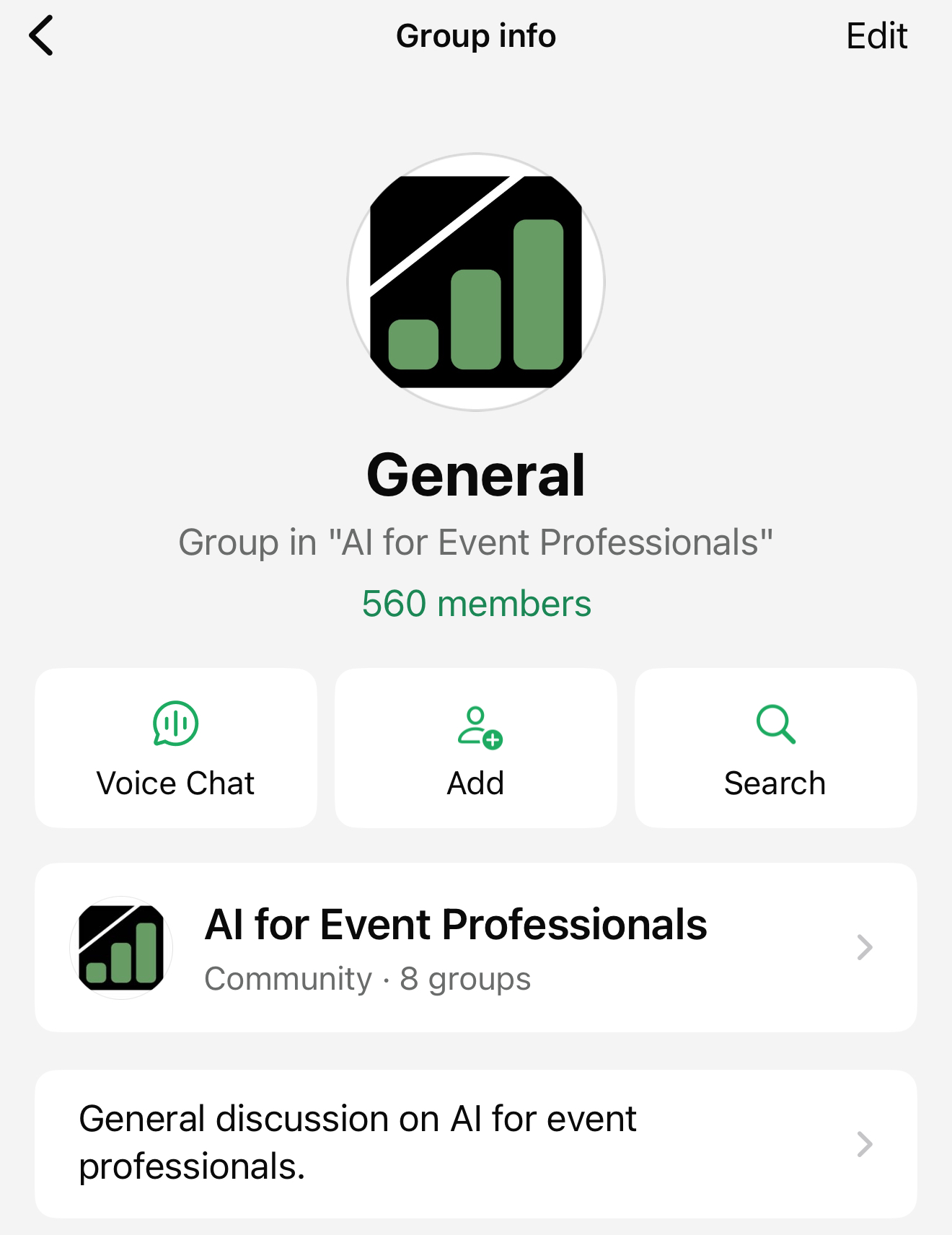Image resolution: width=952 pixels, height=1235 pixels.
Task: Tap the text Group in AI for Event Professionals
Action: tap(476, 542)
